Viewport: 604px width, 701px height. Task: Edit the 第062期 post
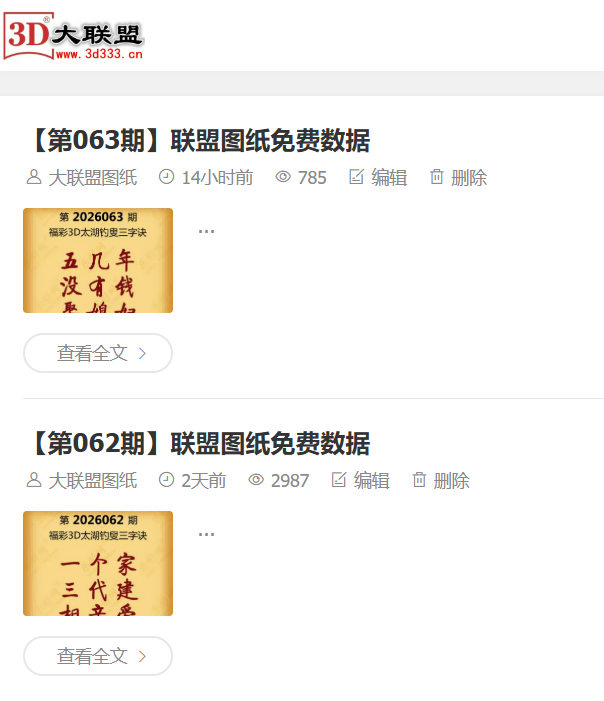[360, 481]
